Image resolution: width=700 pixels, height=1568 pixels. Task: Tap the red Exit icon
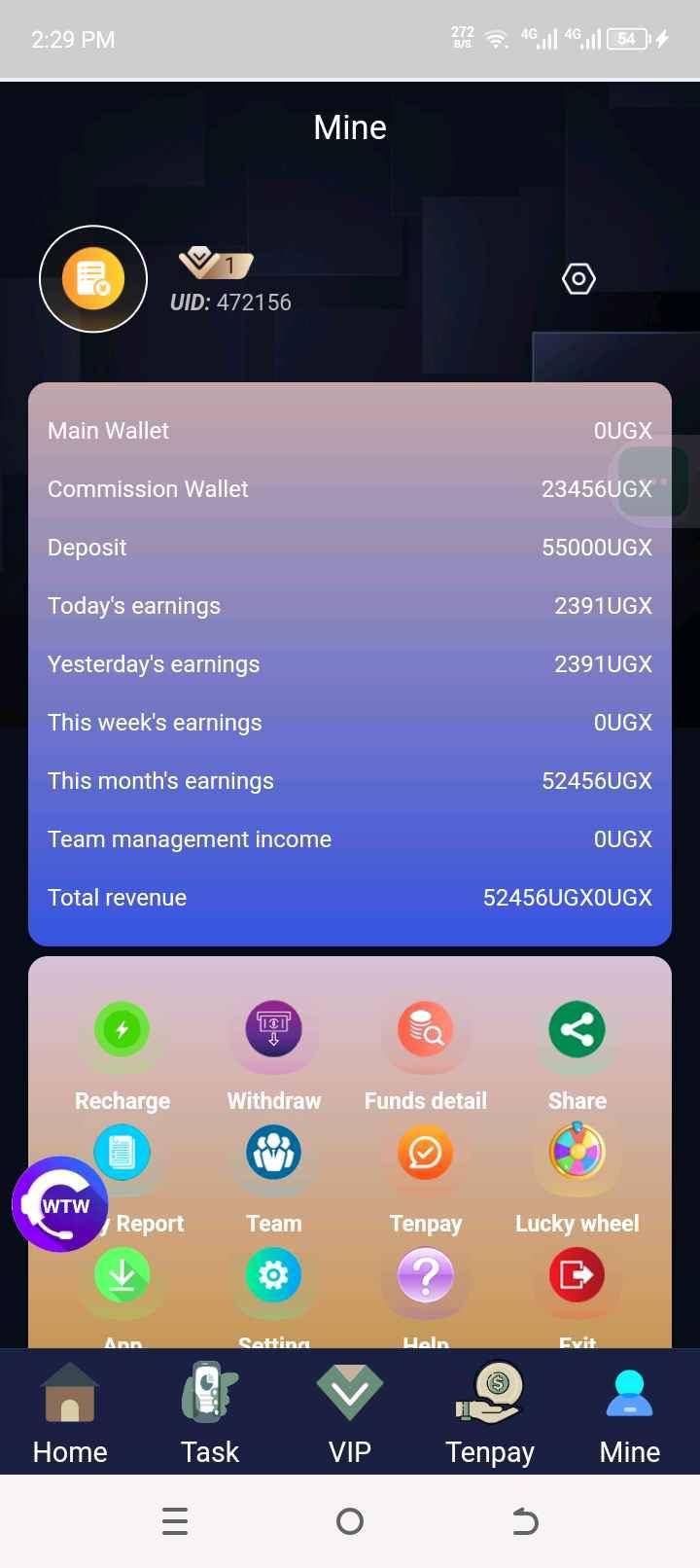(577, 1276)
